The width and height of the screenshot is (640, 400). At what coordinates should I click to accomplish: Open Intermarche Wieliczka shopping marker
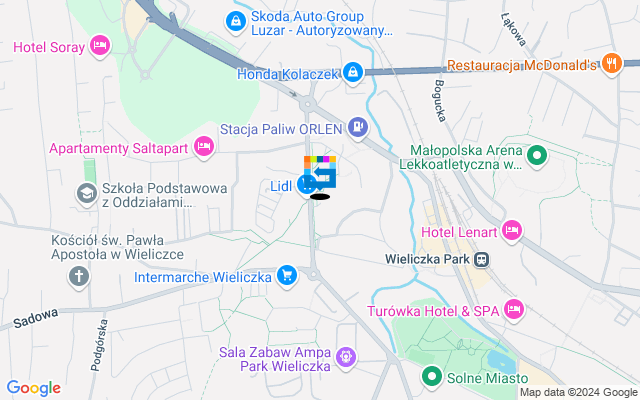coord(288,274)
